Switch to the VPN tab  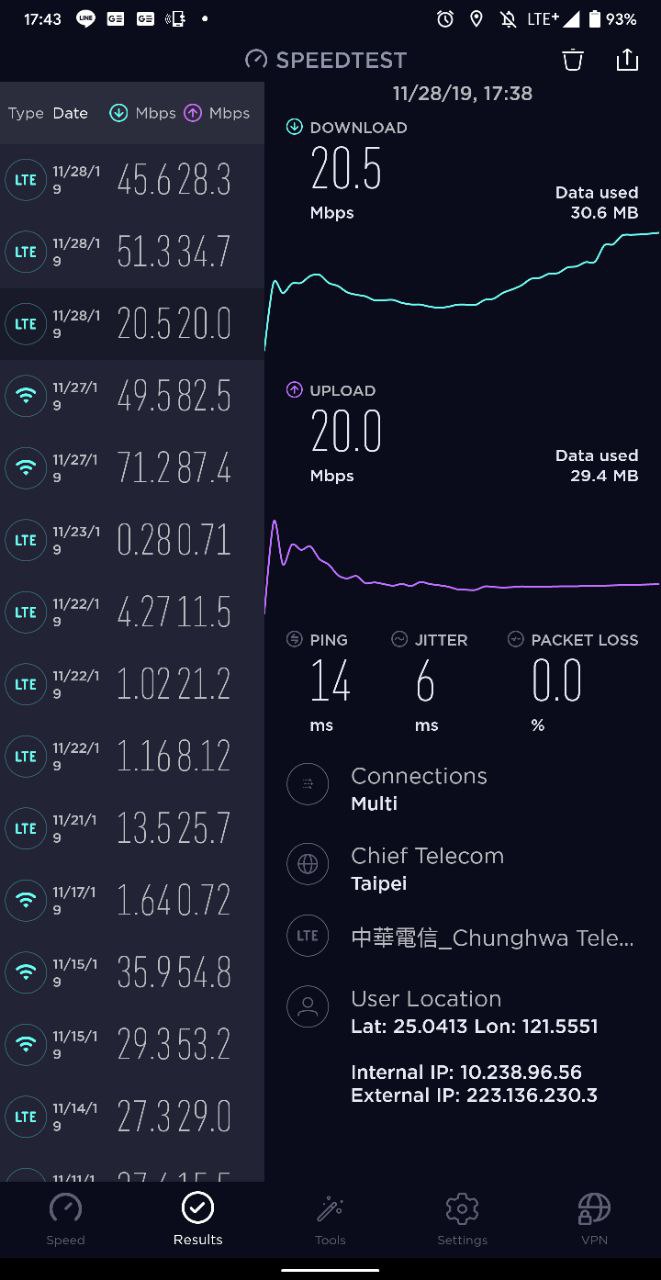[594, 1219]
